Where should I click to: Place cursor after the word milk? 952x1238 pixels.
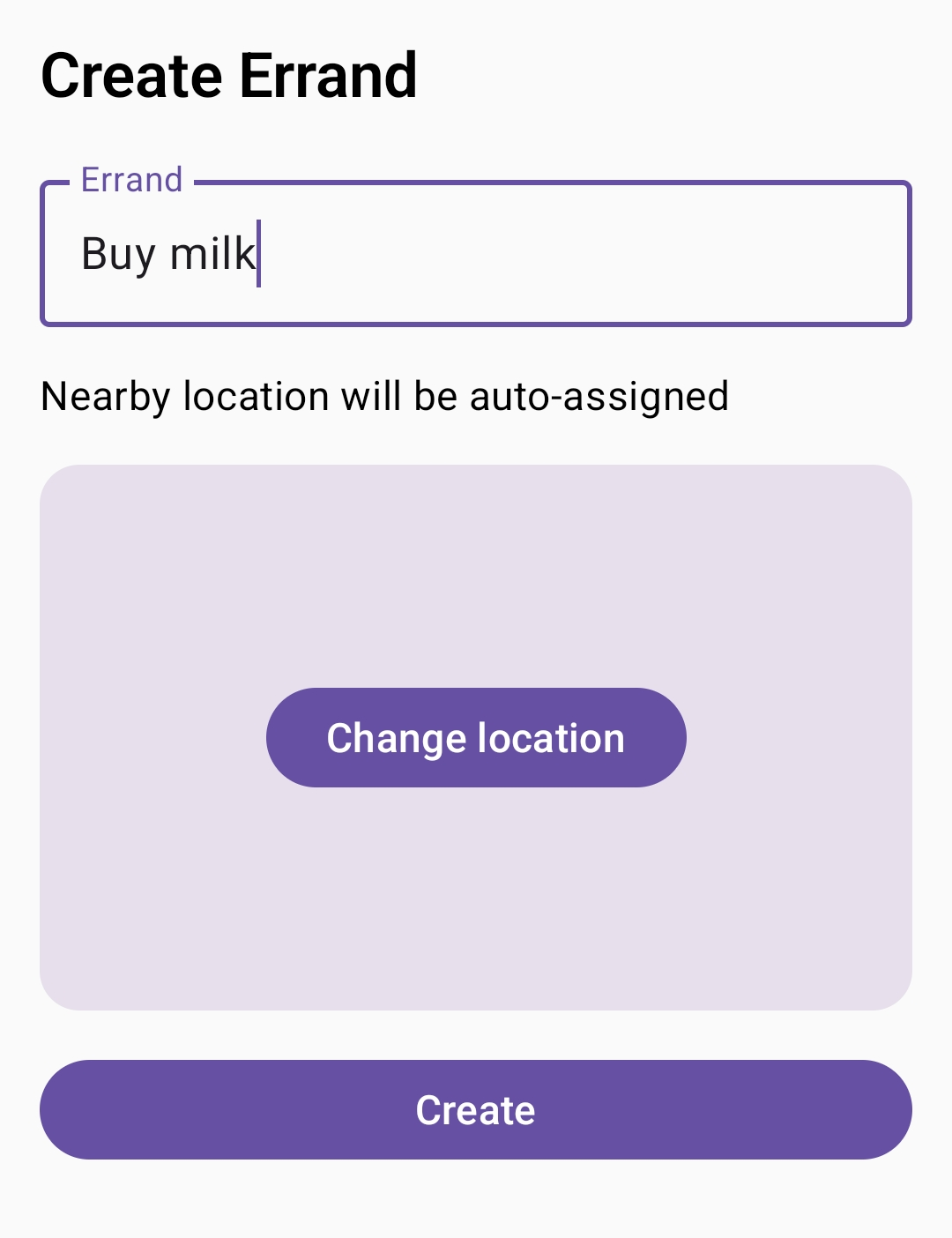[260, 256]
